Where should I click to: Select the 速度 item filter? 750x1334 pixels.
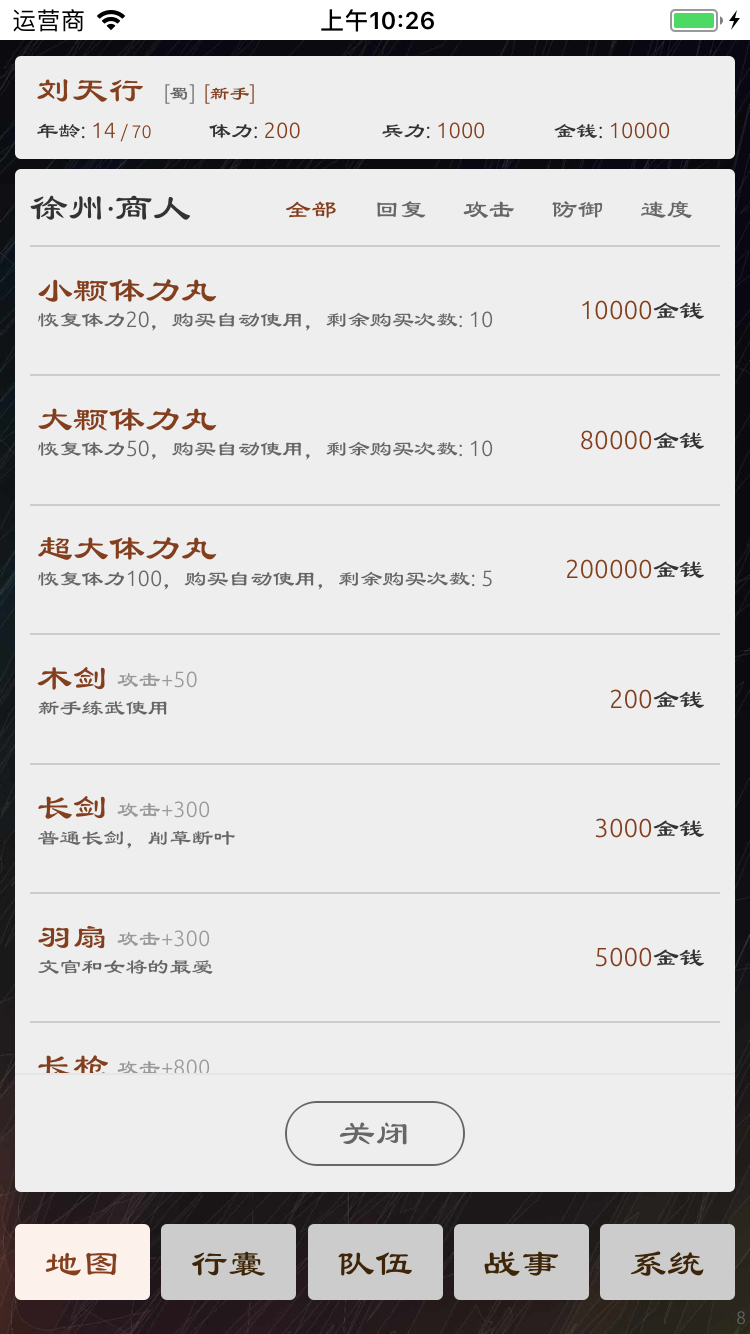pos(664,209)
